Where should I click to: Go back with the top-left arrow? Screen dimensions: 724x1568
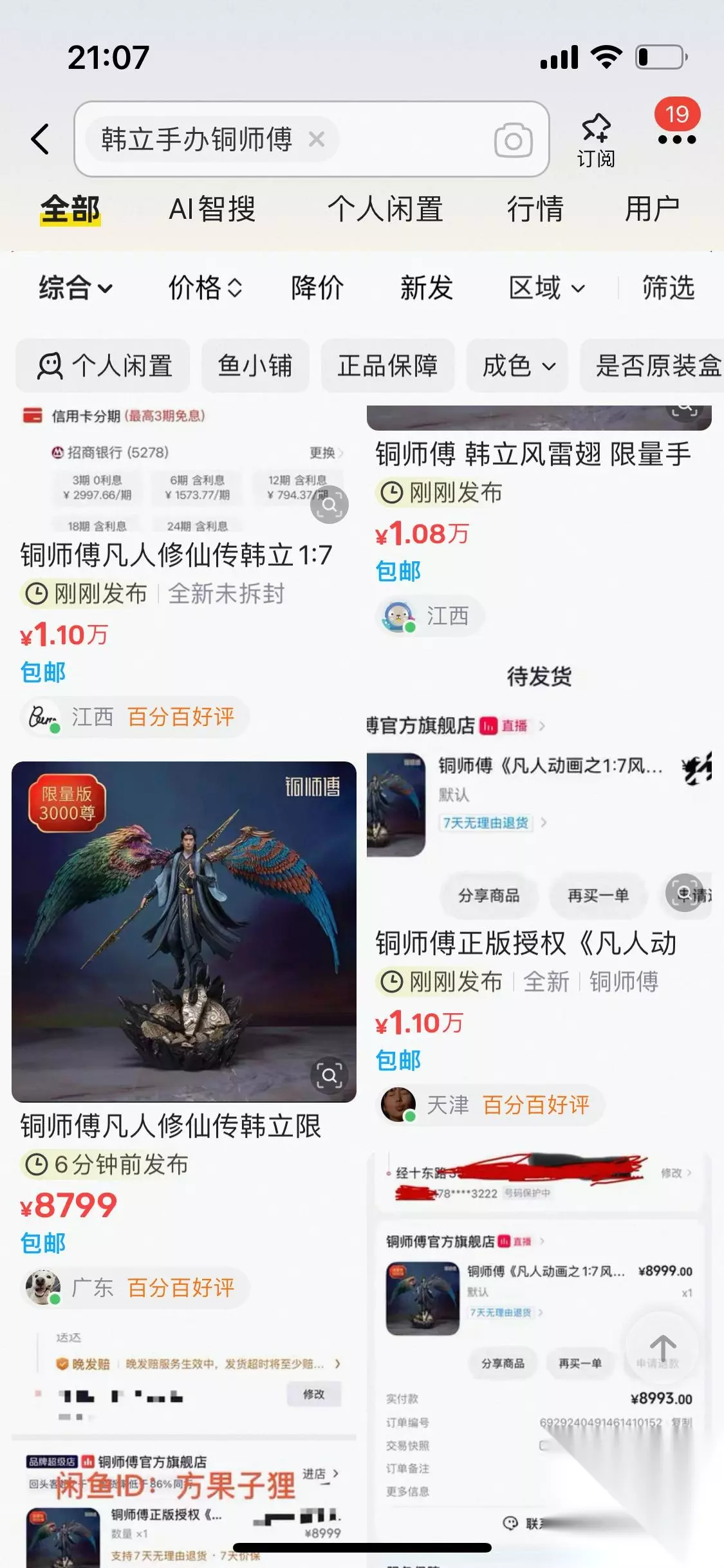click(x=41, y=139)
